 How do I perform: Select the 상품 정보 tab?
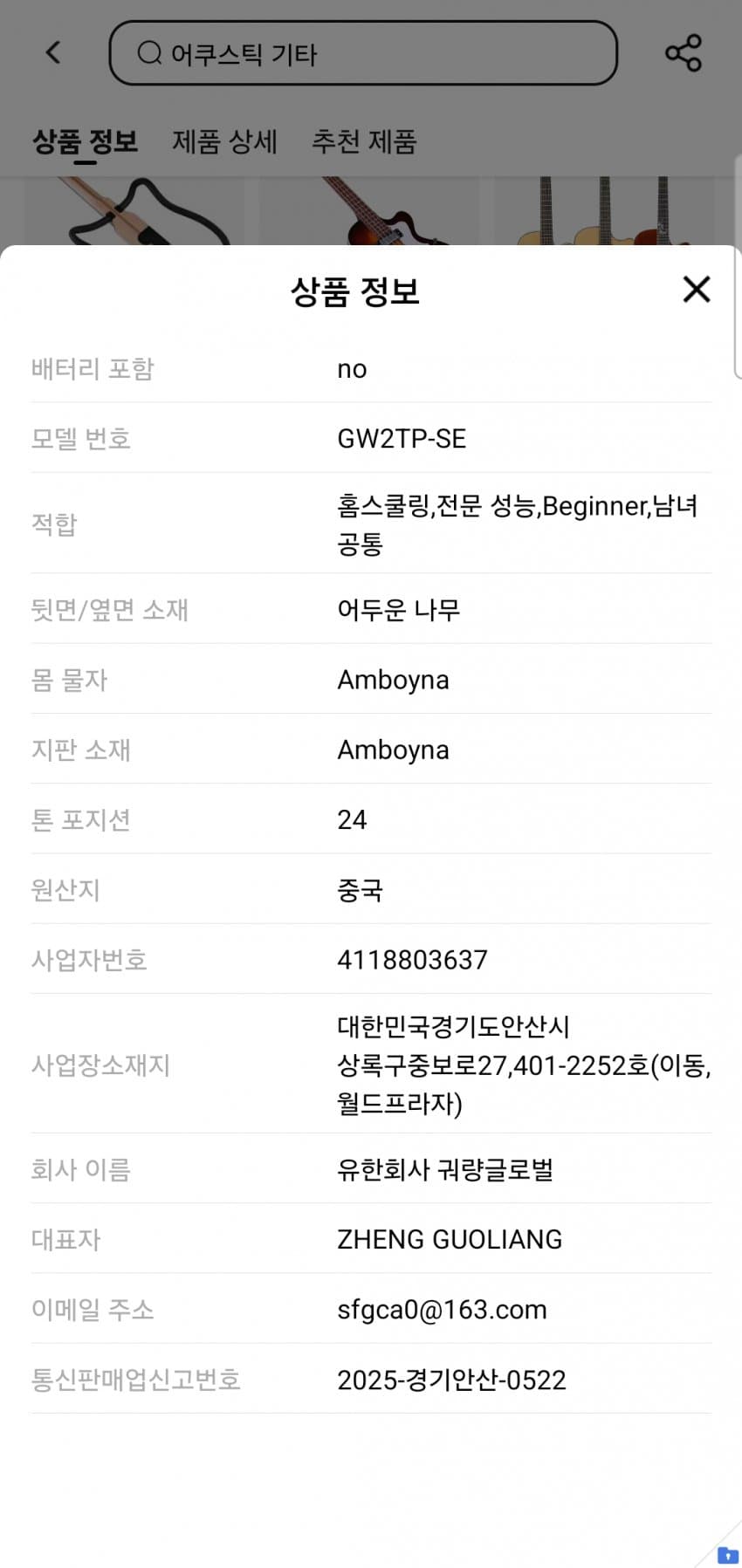85,141
